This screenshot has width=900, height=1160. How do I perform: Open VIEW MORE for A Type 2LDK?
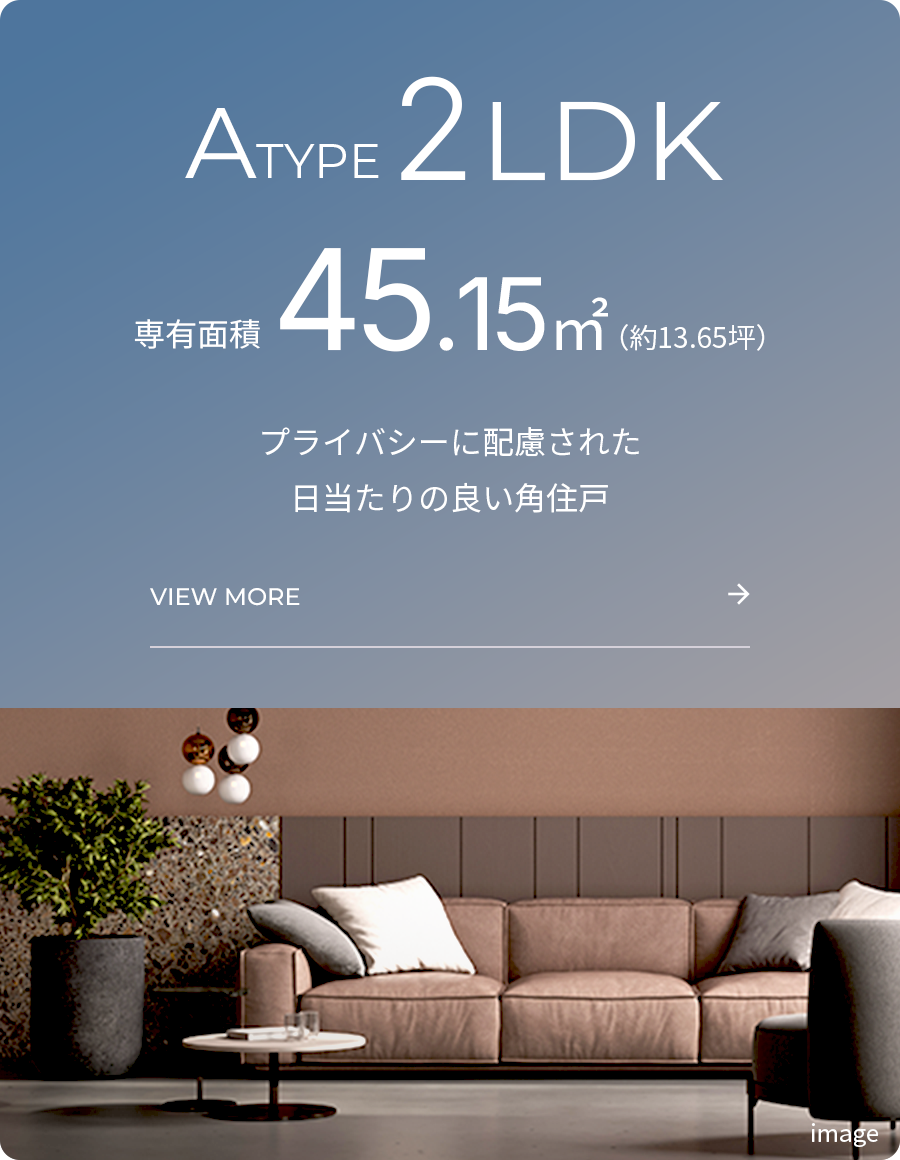point(449,597)
